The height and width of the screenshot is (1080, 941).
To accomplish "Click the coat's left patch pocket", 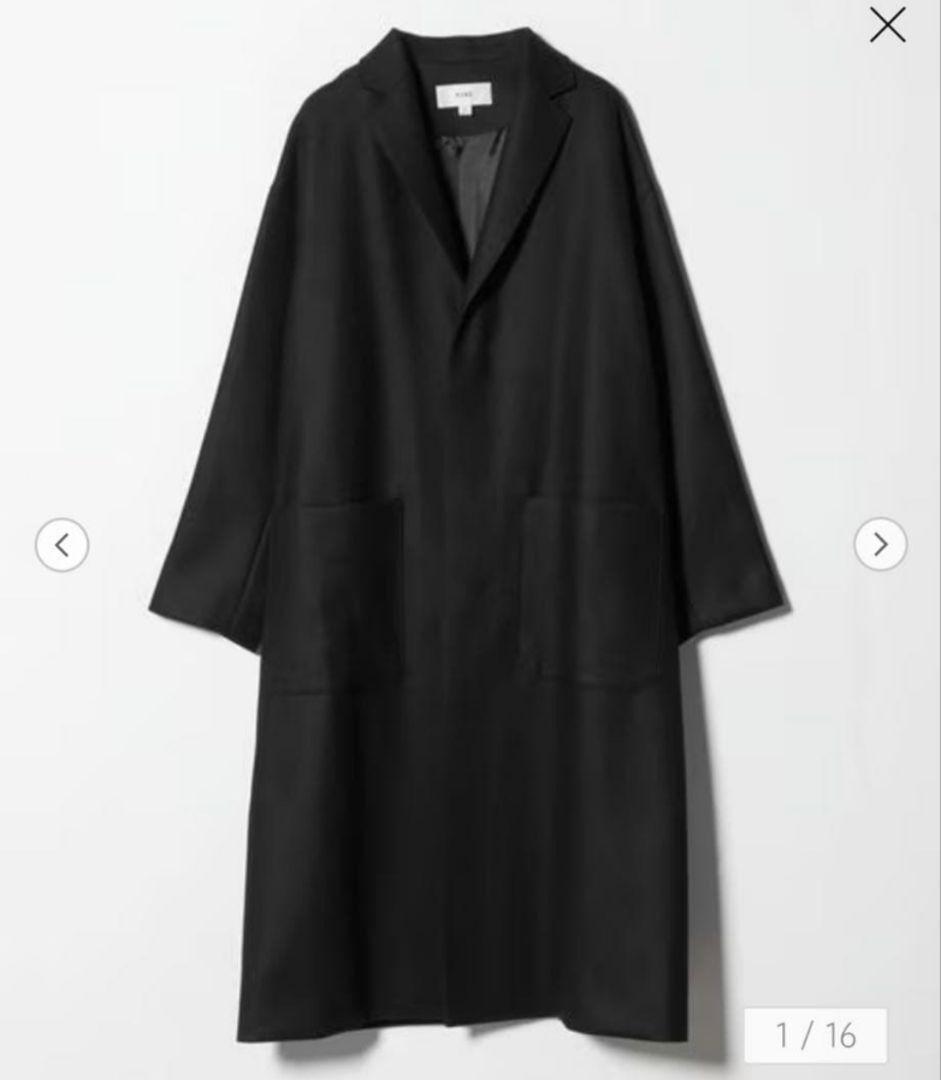I will pos(340,590).
